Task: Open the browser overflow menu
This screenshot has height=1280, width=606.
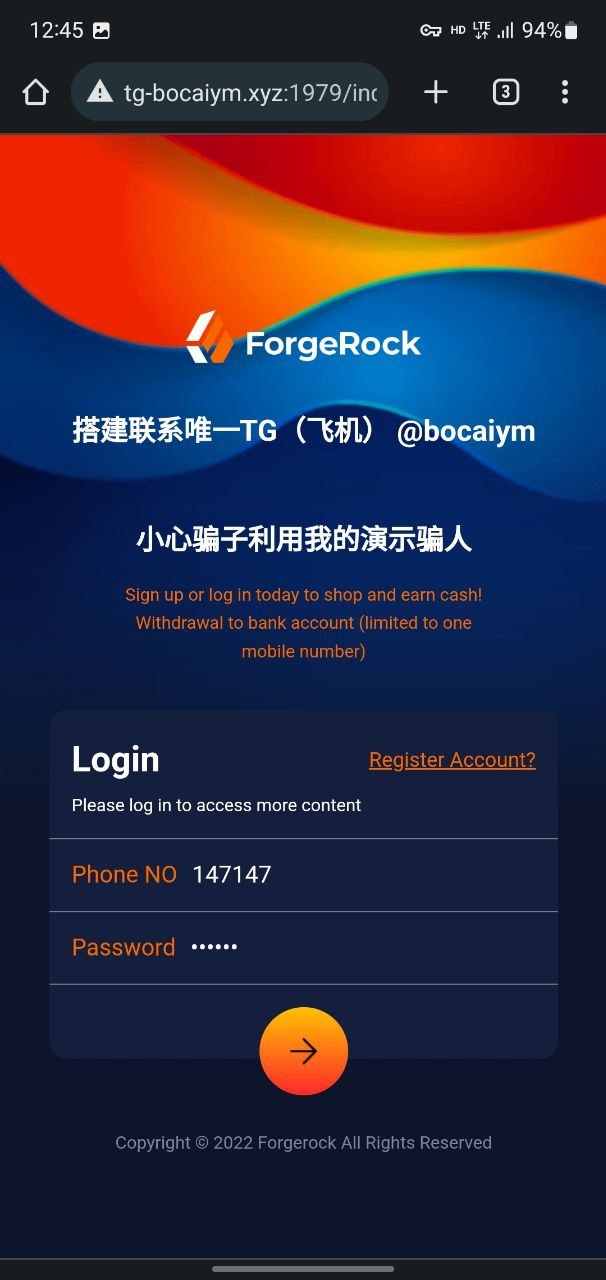Action: point(565,93)
